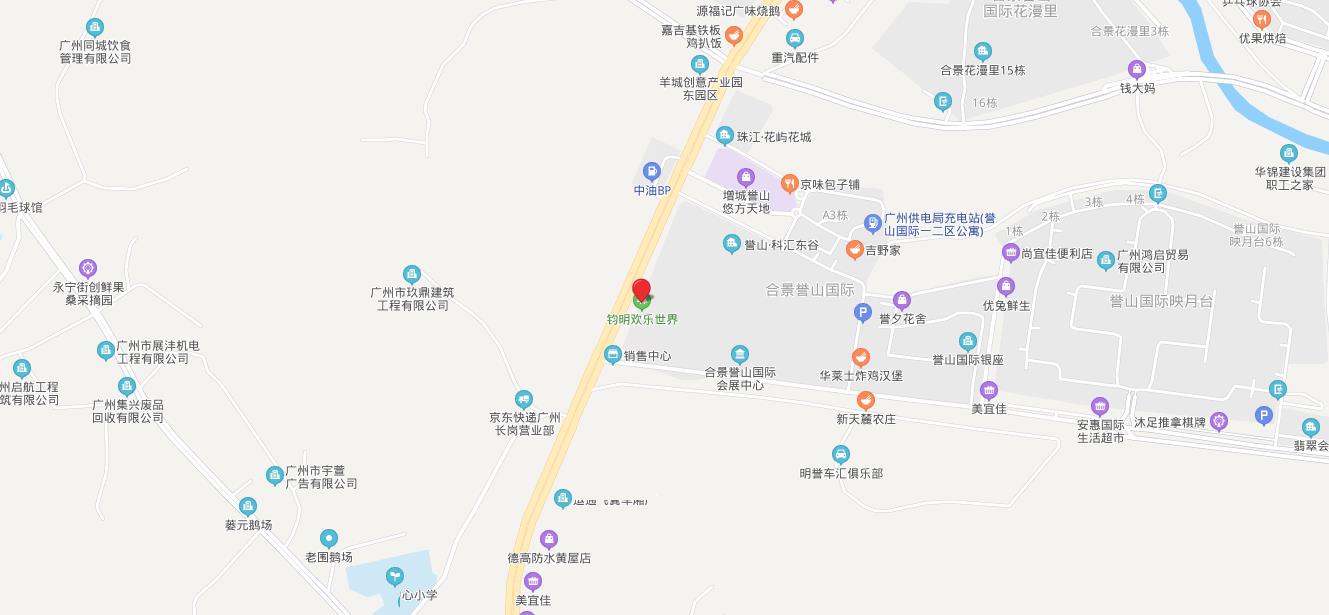Open the 德高防水黄屋店 shop marker
The width and height of the screenshot is (1329, 615).
click(x=548, y=540)
